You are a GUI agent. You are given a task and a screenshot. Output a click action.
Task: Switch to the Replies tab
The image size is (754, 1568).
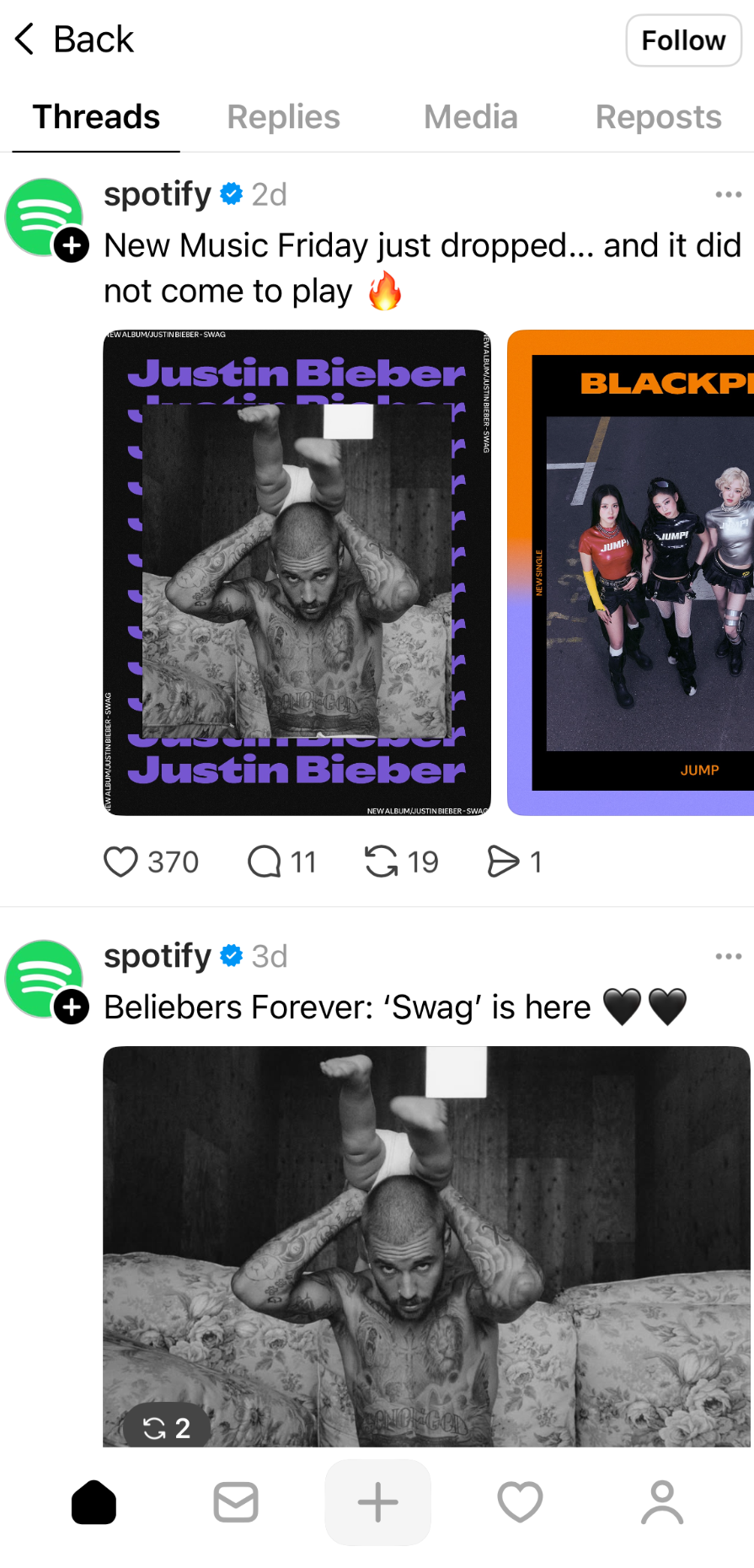coord(283,117)
